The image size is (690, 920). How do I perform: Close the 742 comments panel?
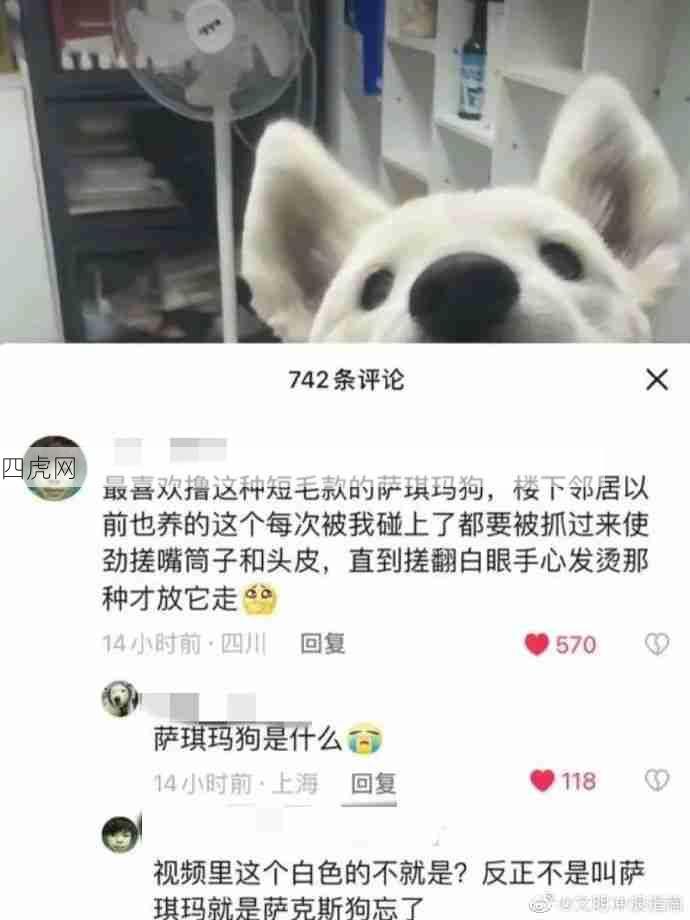point(656,380)
